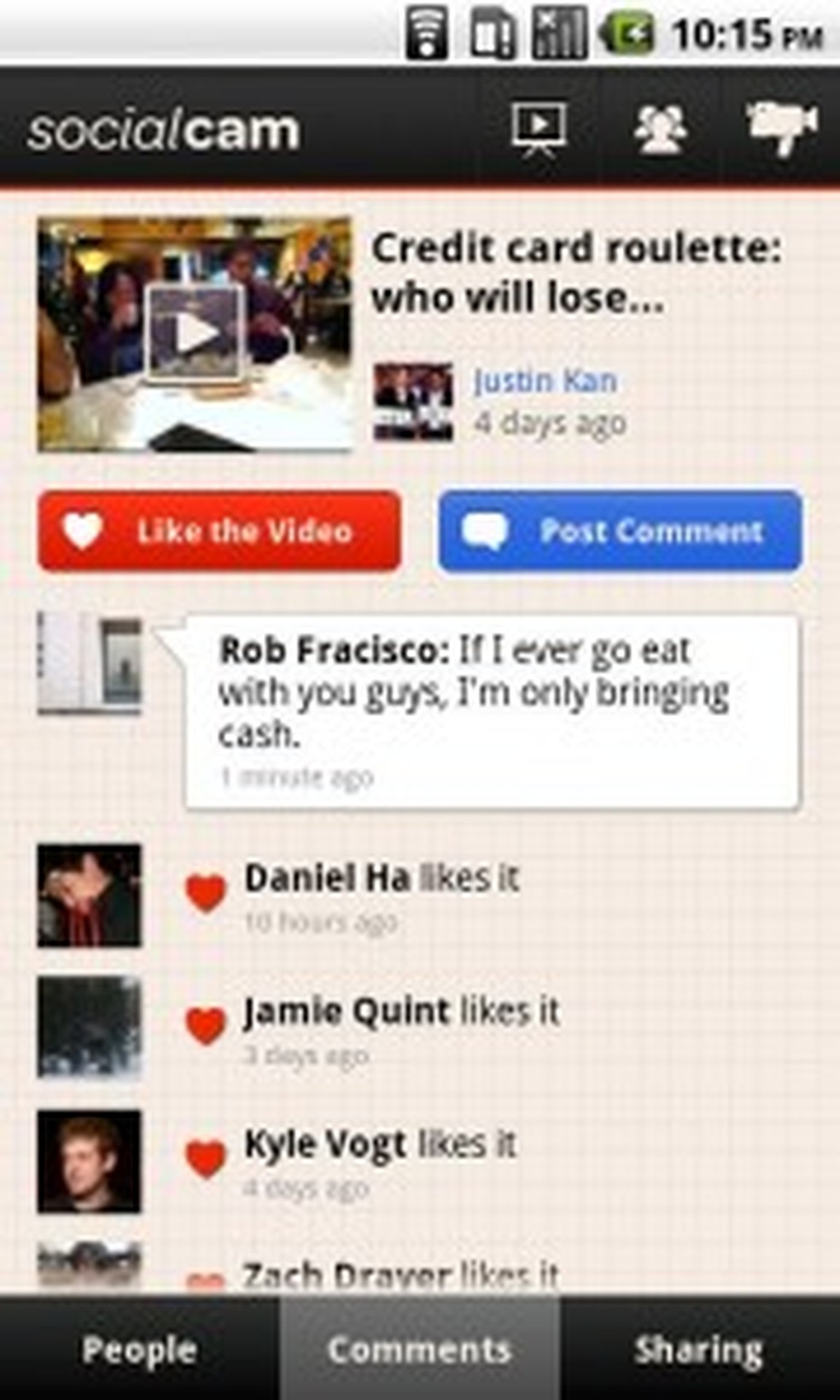Like the Video
Screen dimensions: 840x1400
pyautogui.click(x=219, y=531)
